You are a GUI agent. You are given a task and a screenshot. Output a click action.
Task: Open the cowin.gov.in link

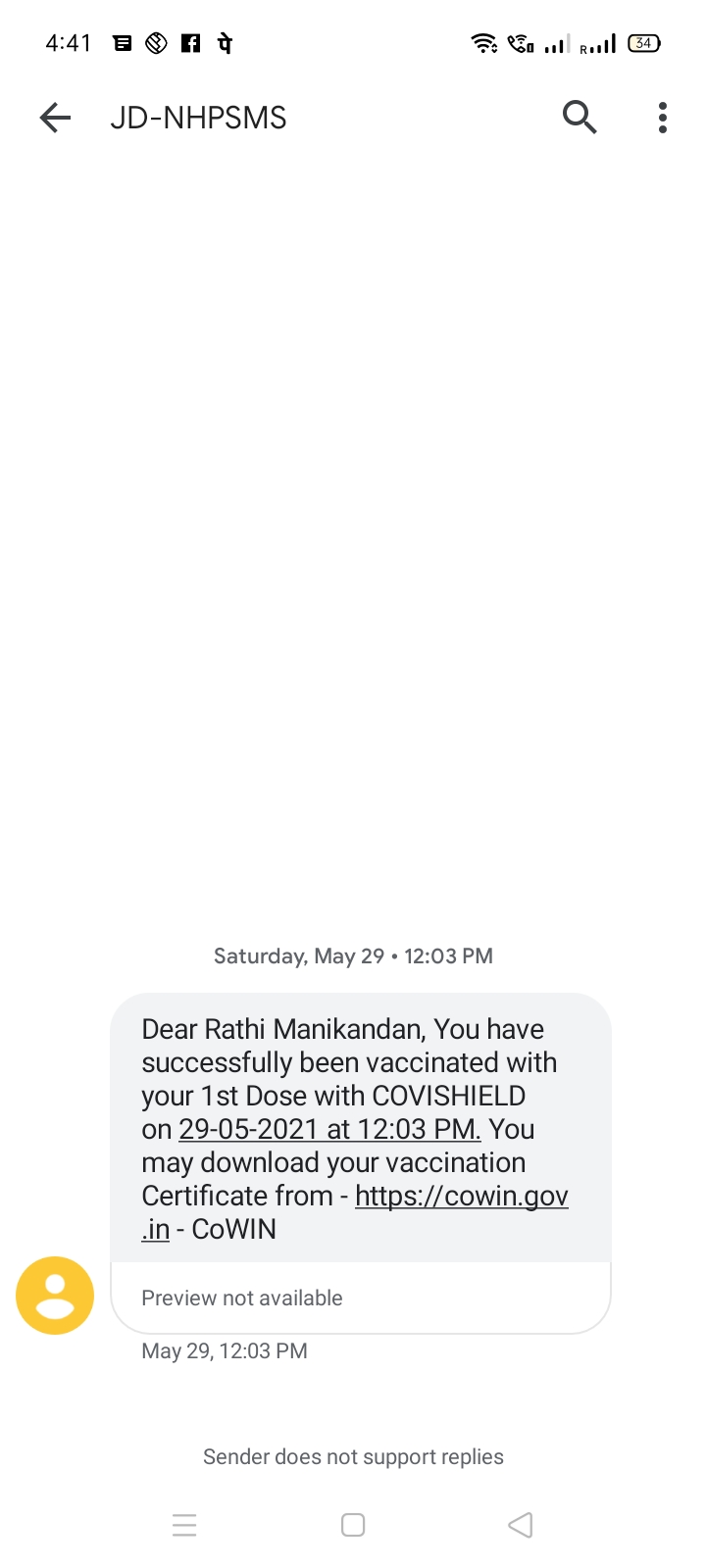point(461,1197)
